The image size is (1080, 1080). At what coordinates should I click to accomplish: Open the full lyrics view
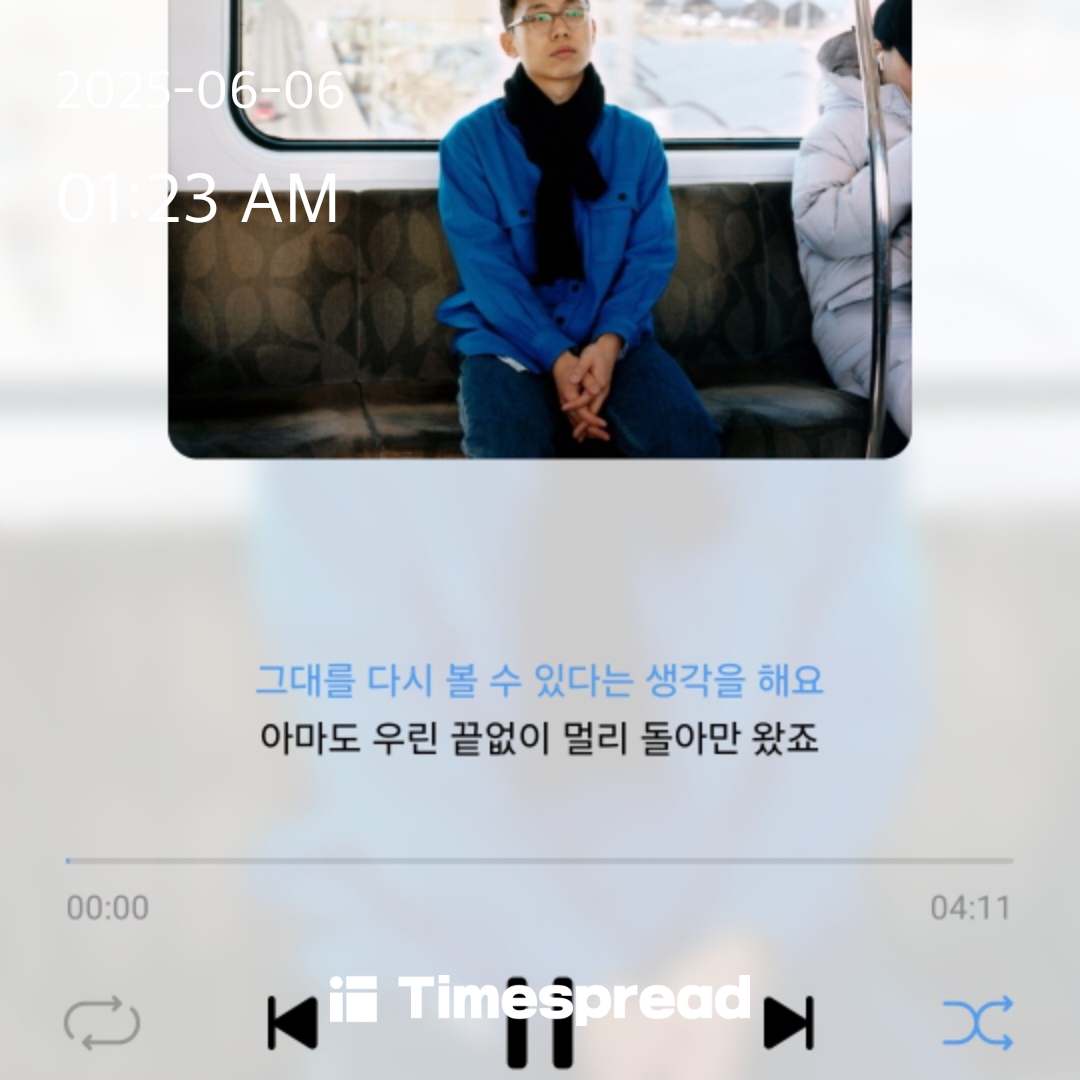(539, 710)
